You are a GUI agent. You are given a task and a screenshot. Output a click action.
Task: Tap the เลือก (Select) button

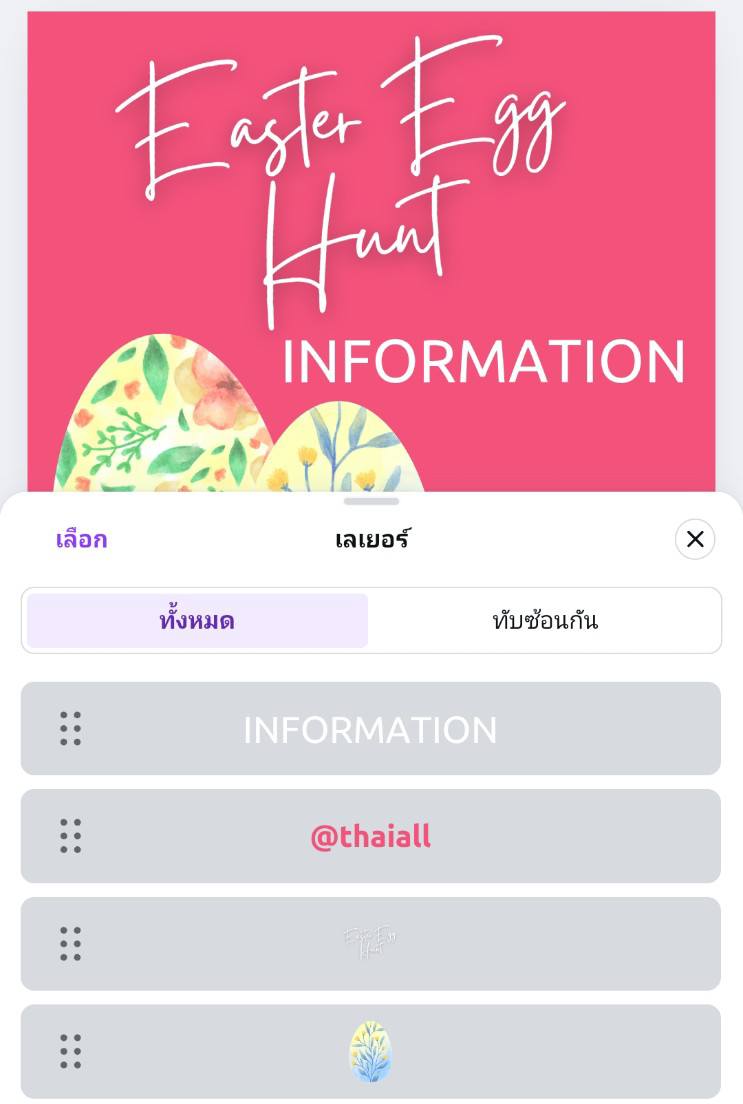[81, 540]
